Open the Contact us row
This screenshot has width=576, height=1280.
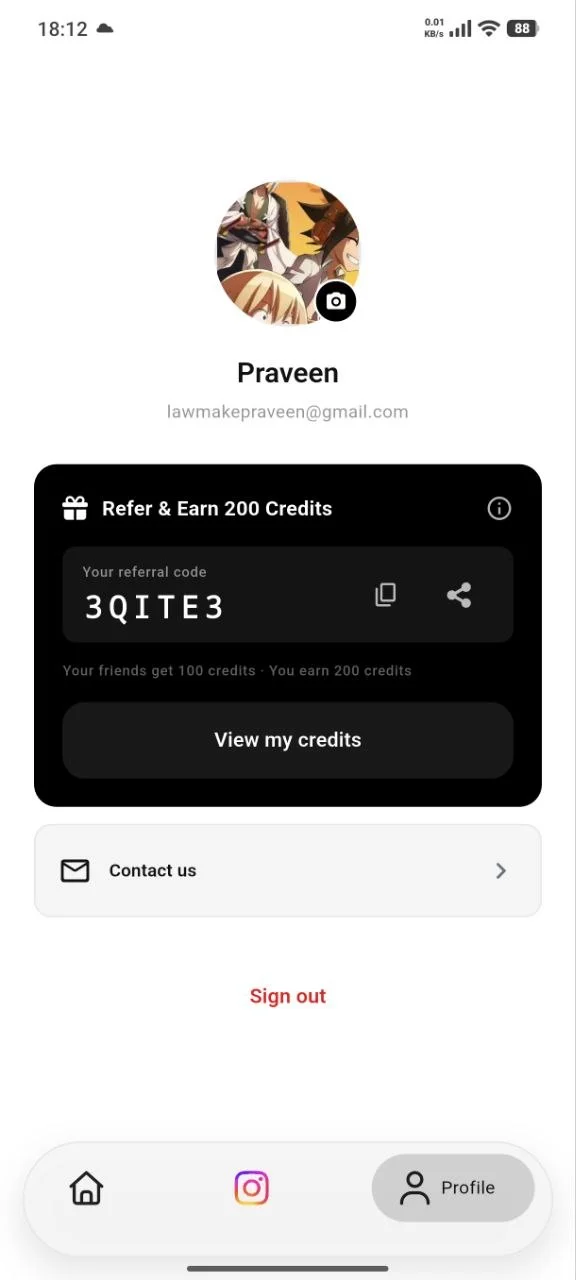[288, 870]
